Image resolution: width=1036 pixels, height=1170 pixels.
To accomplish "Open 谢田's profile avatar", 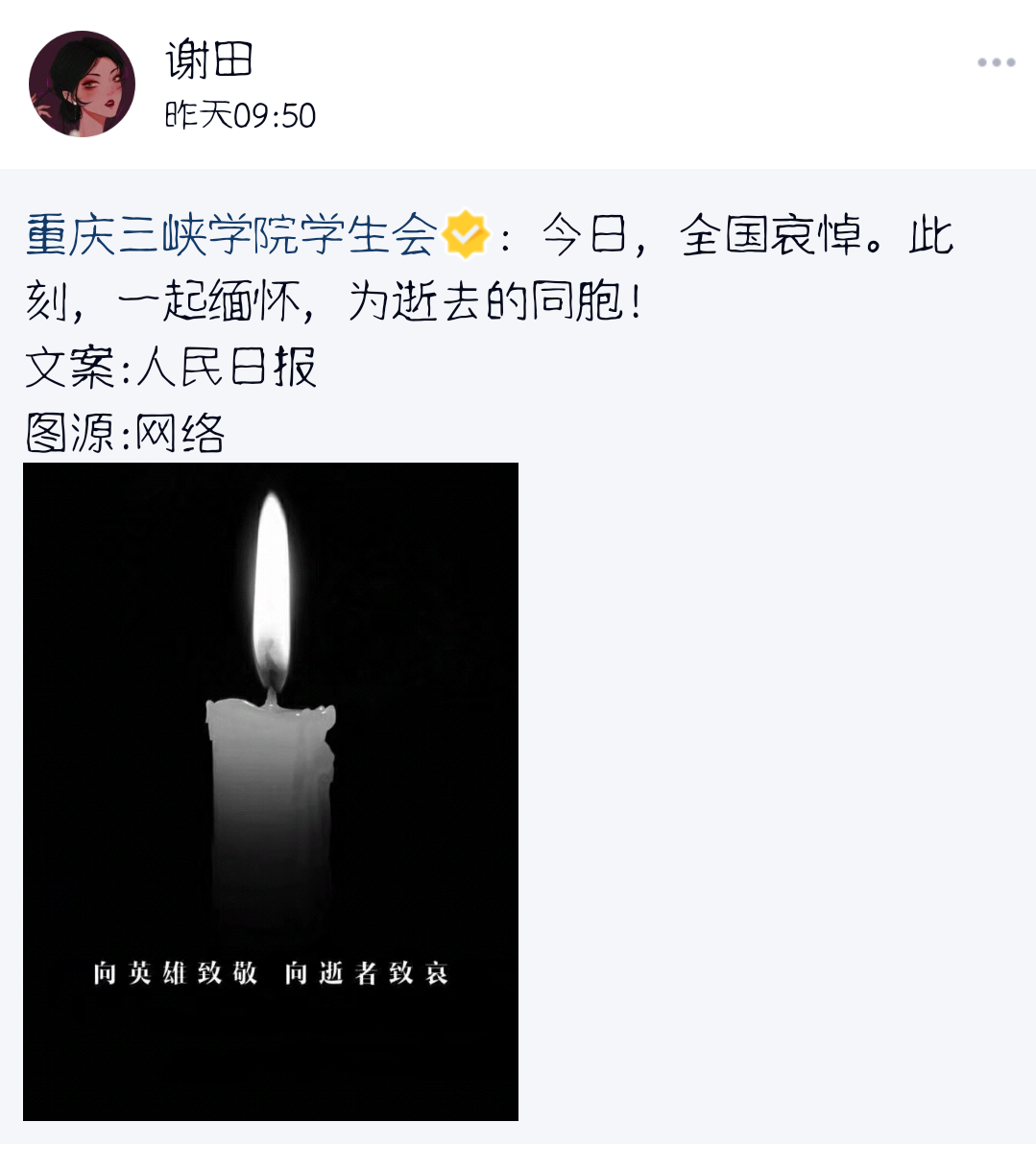I will (x=82, y=84).
